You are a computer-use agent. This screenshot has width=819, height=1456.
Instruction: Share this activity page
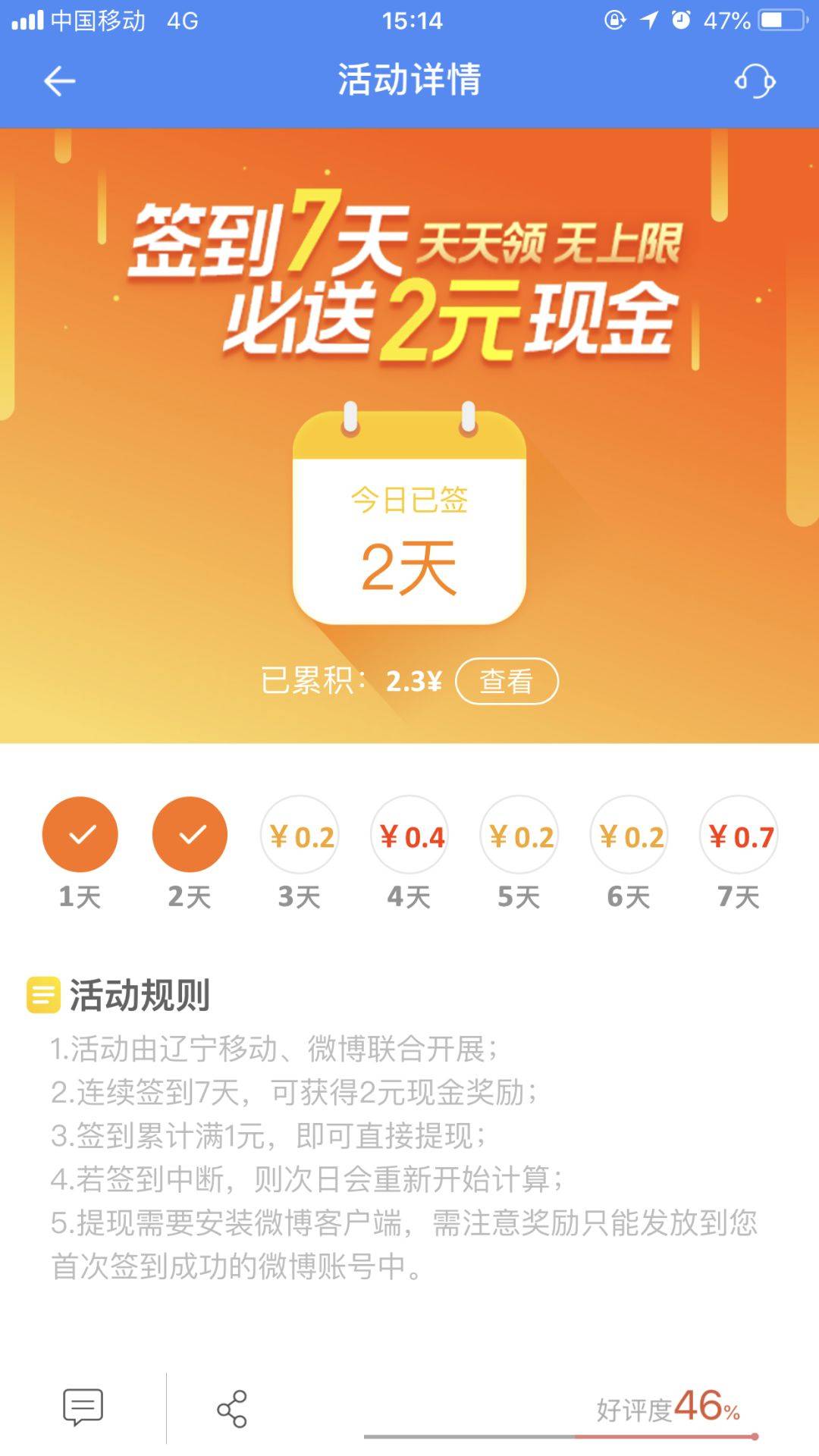tap(232, 1408)
